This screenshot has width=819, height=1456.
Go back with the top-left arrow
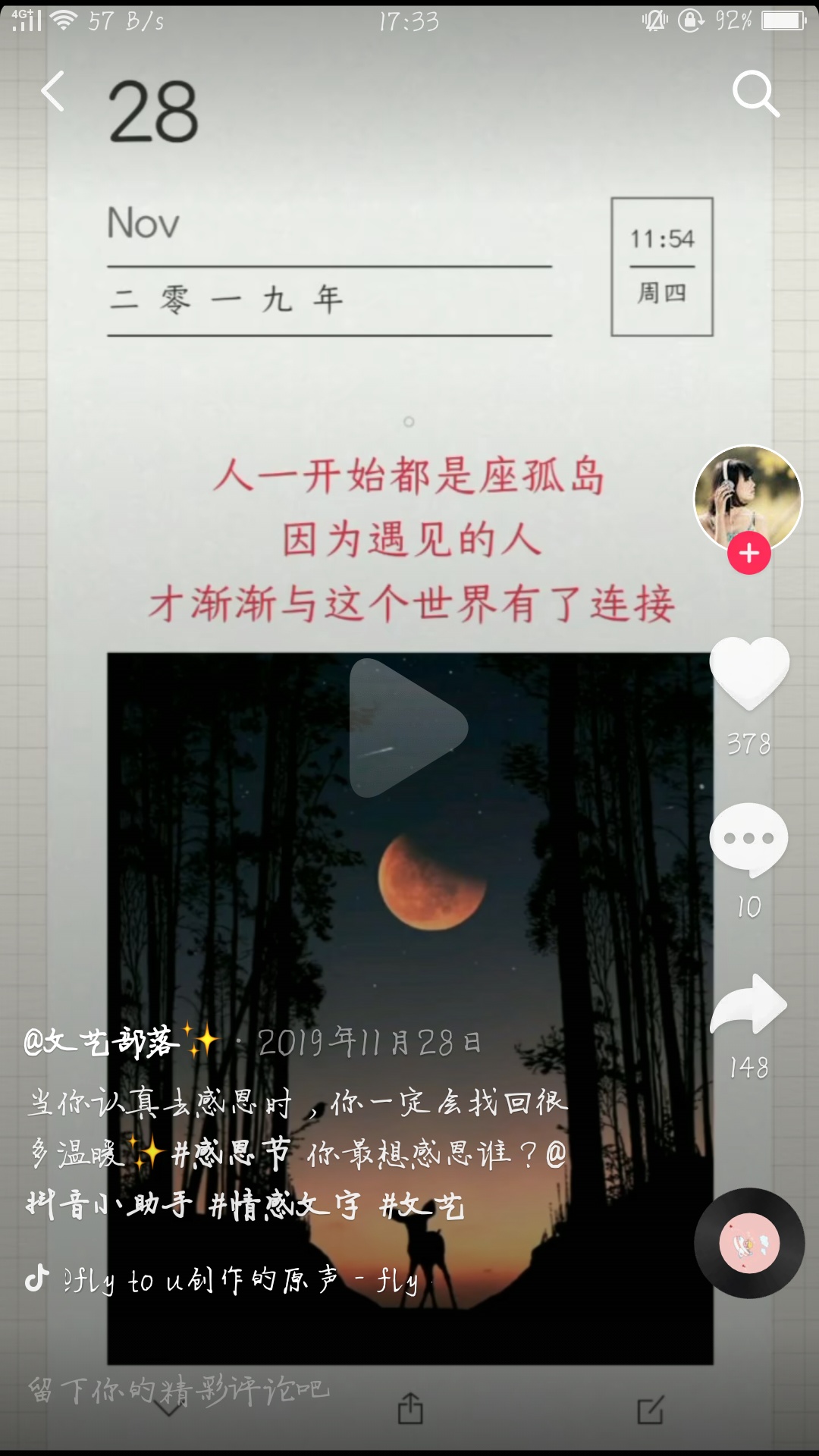tap(52, 93)
